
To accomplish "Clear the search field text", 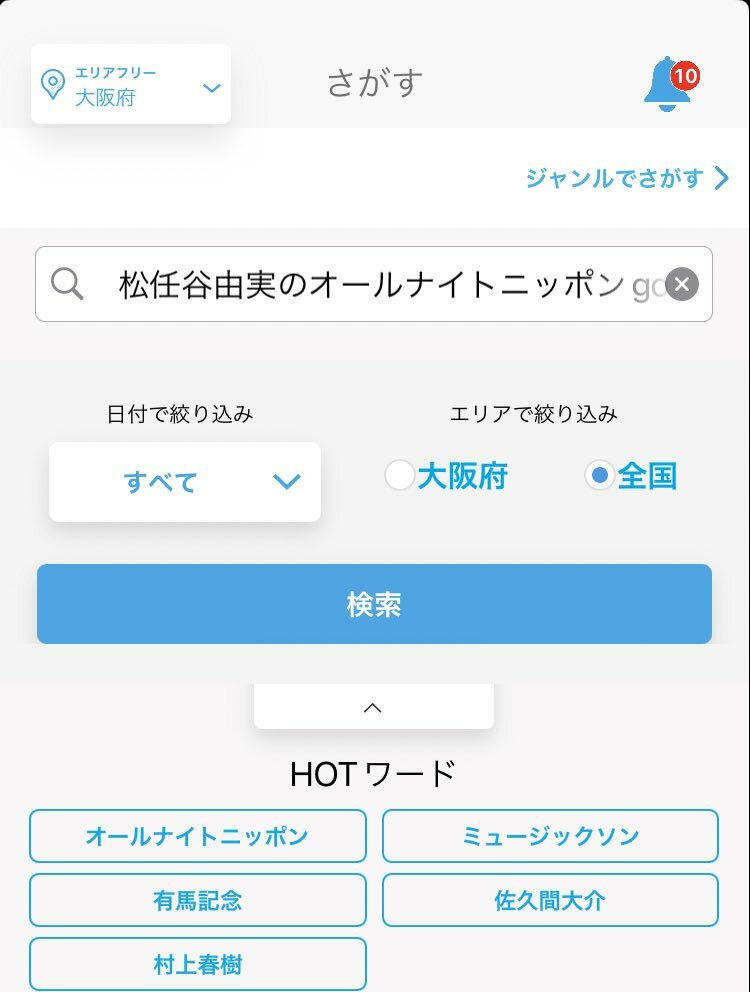I will pyautogui.click(x=681, y=285).
